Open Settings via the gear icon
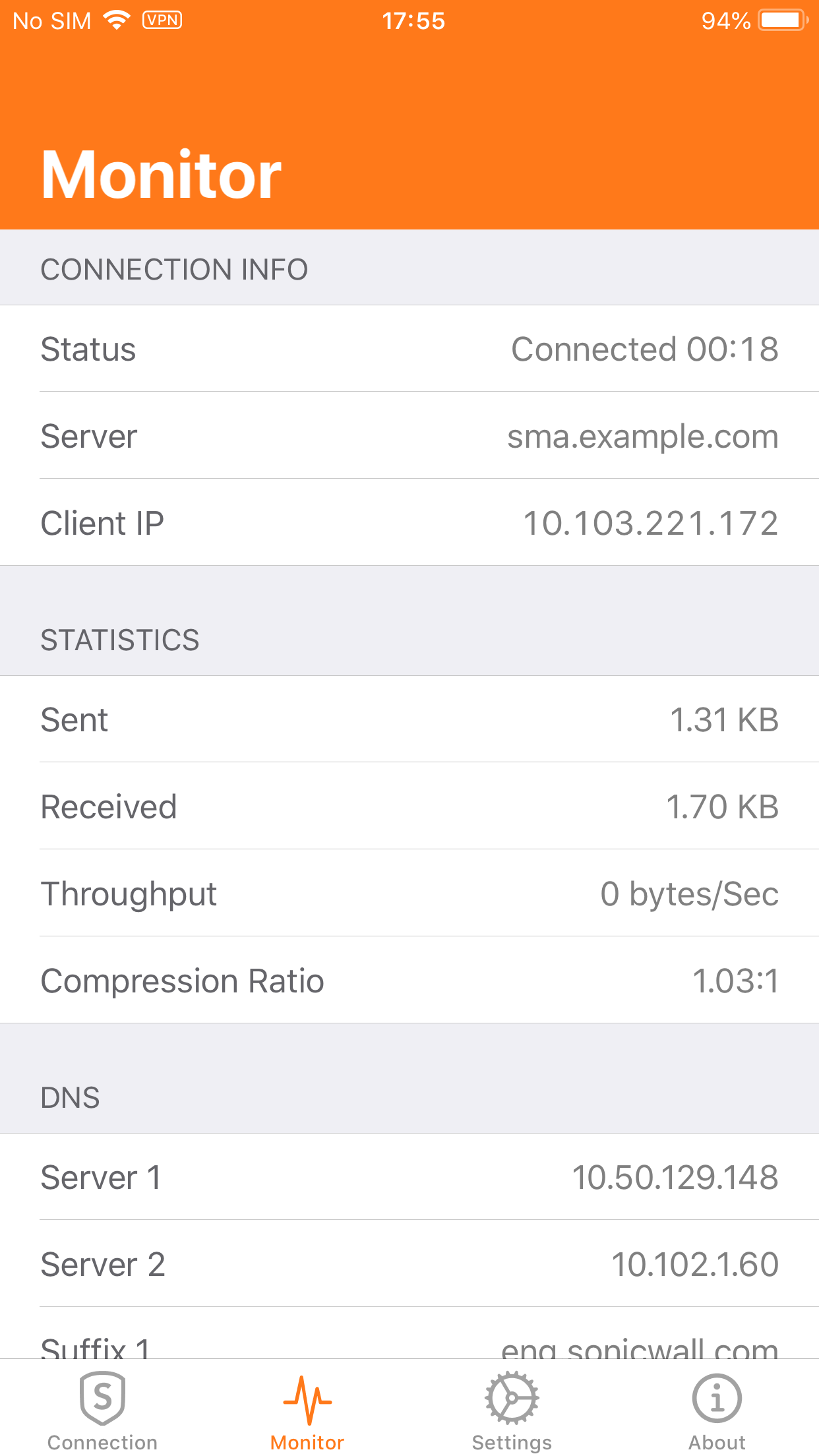The image size is (819, 1456). pos(512,1397)
